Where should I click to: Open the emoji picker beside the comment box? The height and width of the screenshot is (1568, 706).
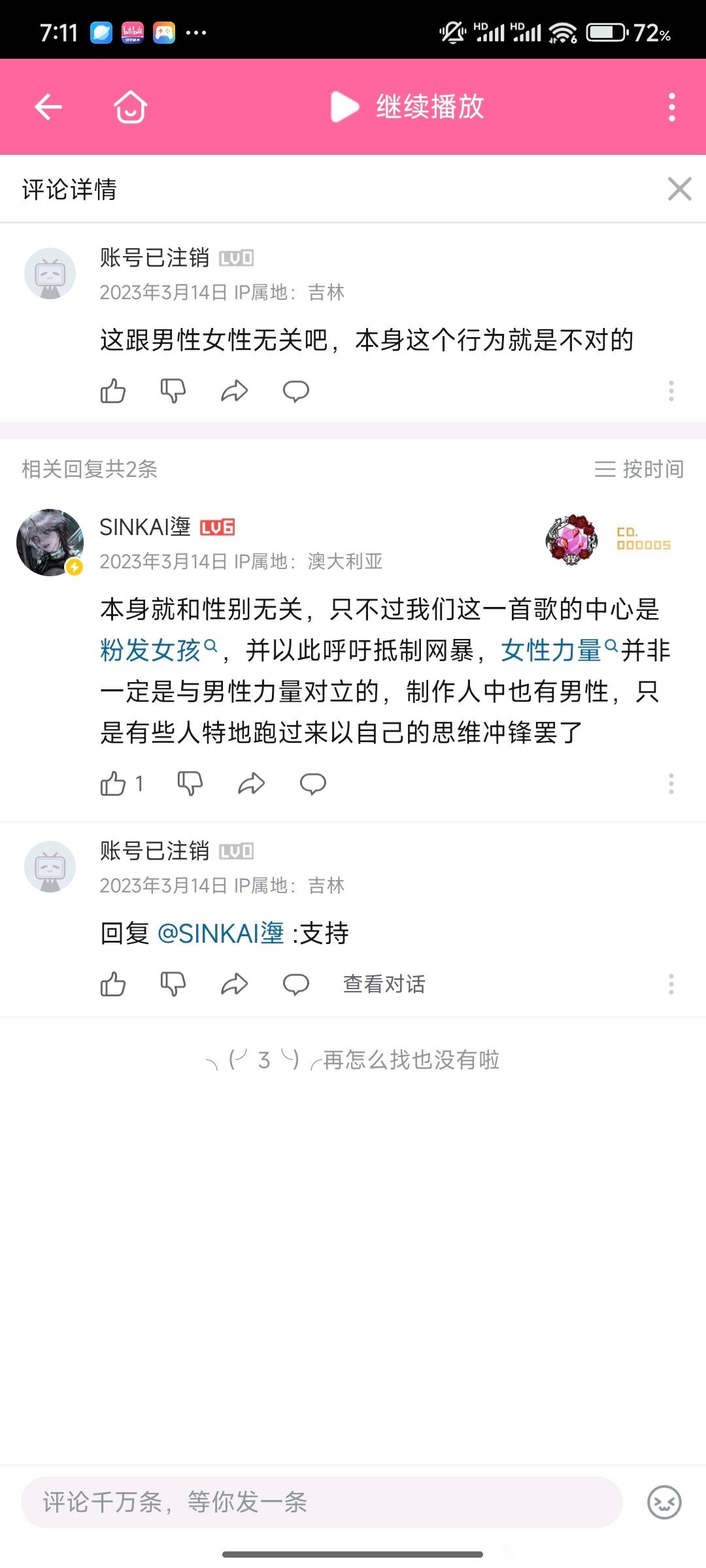pyautogui.click(x=664, y=1502)
